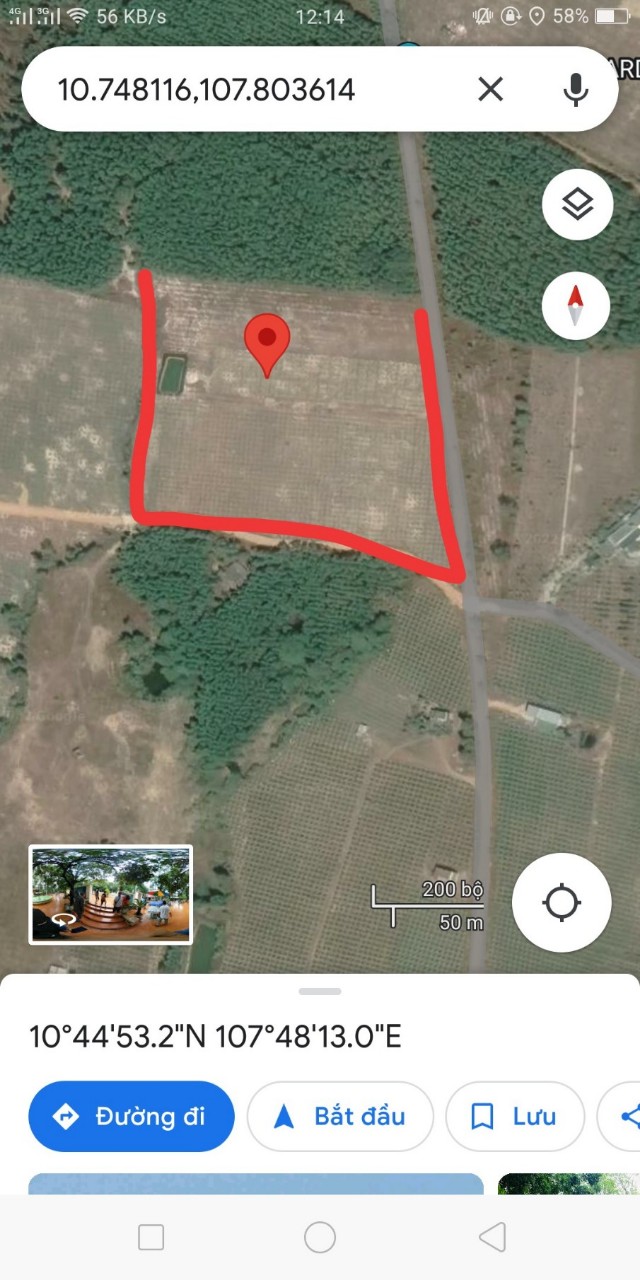Clear the searched coordinates

[x=490, y=90]
